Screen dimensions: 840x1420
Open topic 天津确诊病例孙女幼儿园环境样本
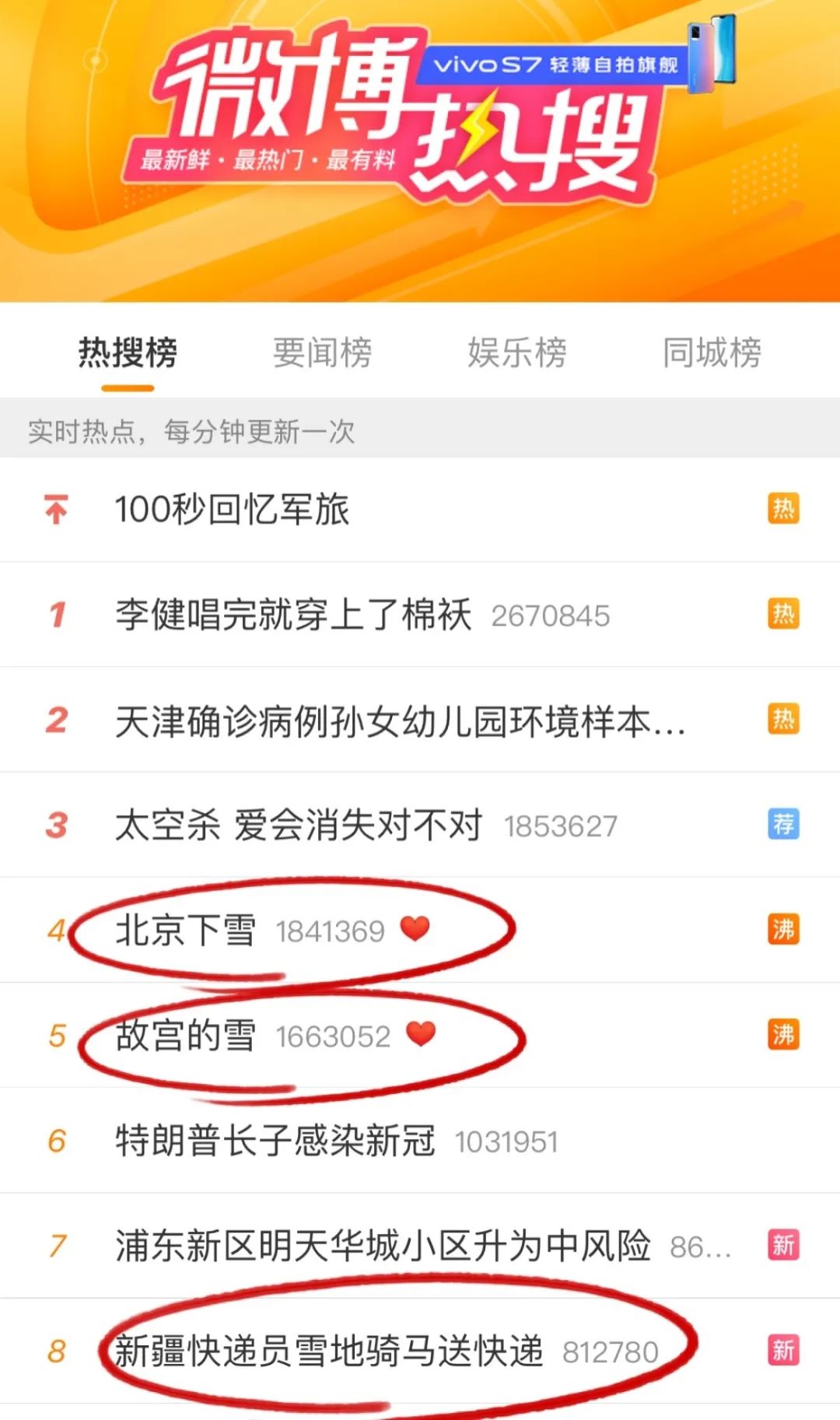pos(420,720)
